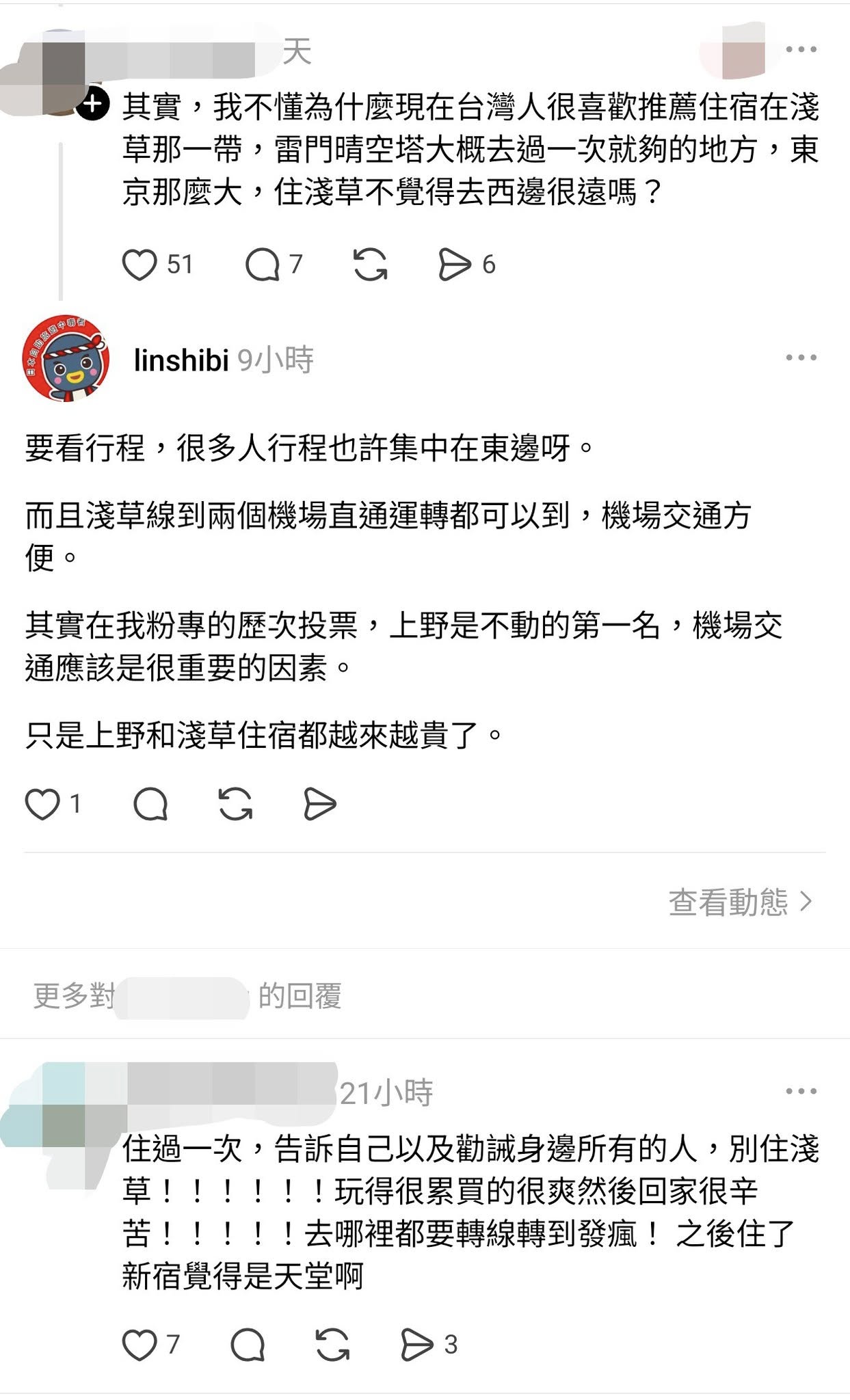Open the overflow menu on linshibi's reply
850x1400 pixels.
(x=801, y=358)
